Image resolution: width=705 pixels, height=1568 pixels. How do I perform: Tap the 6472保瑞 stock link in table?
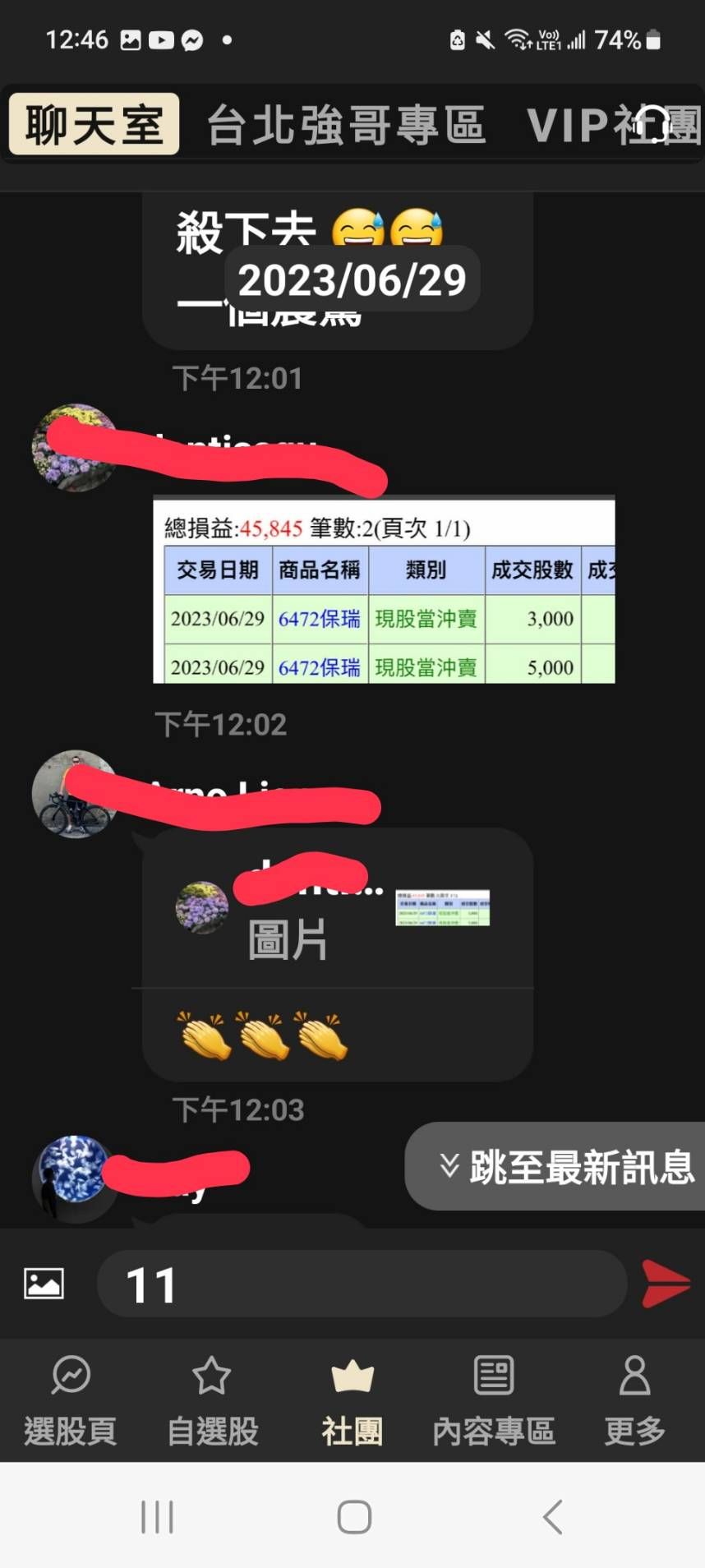(319, 619)
